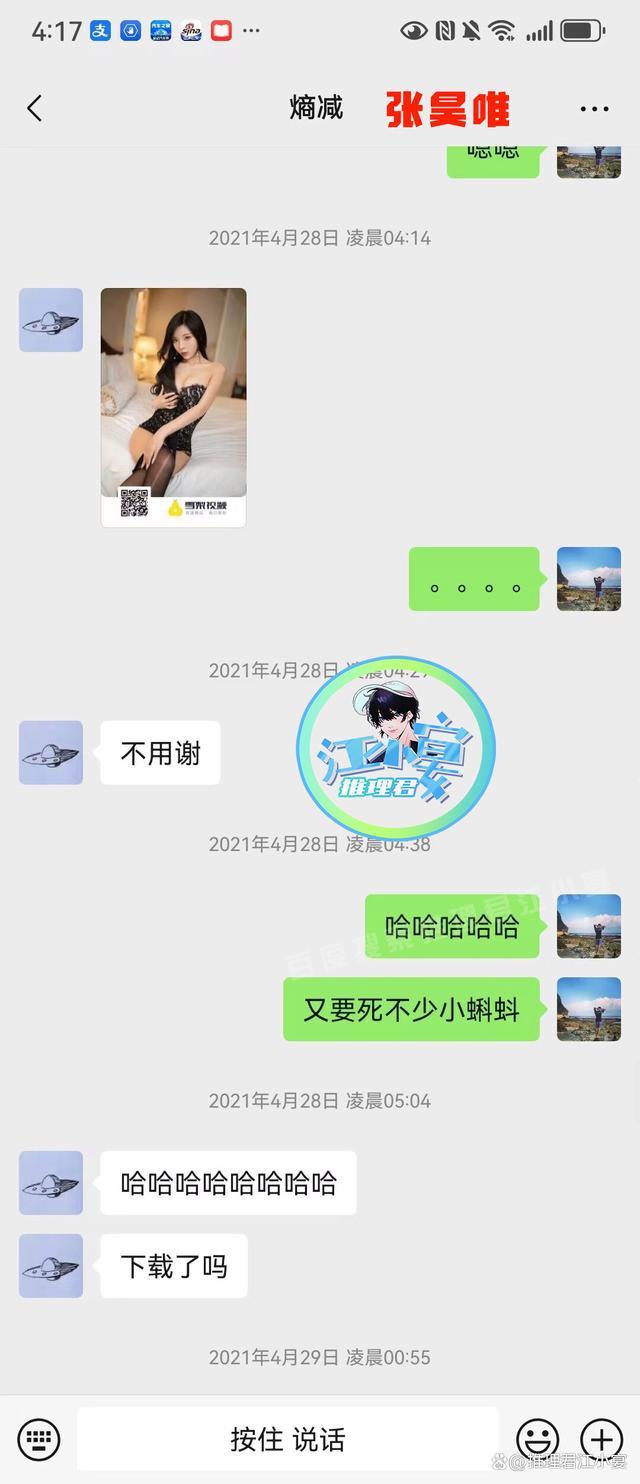The image size is (640, 1484).
Task: Open the plus attachments menu
Action: (x=602, y=1440)
